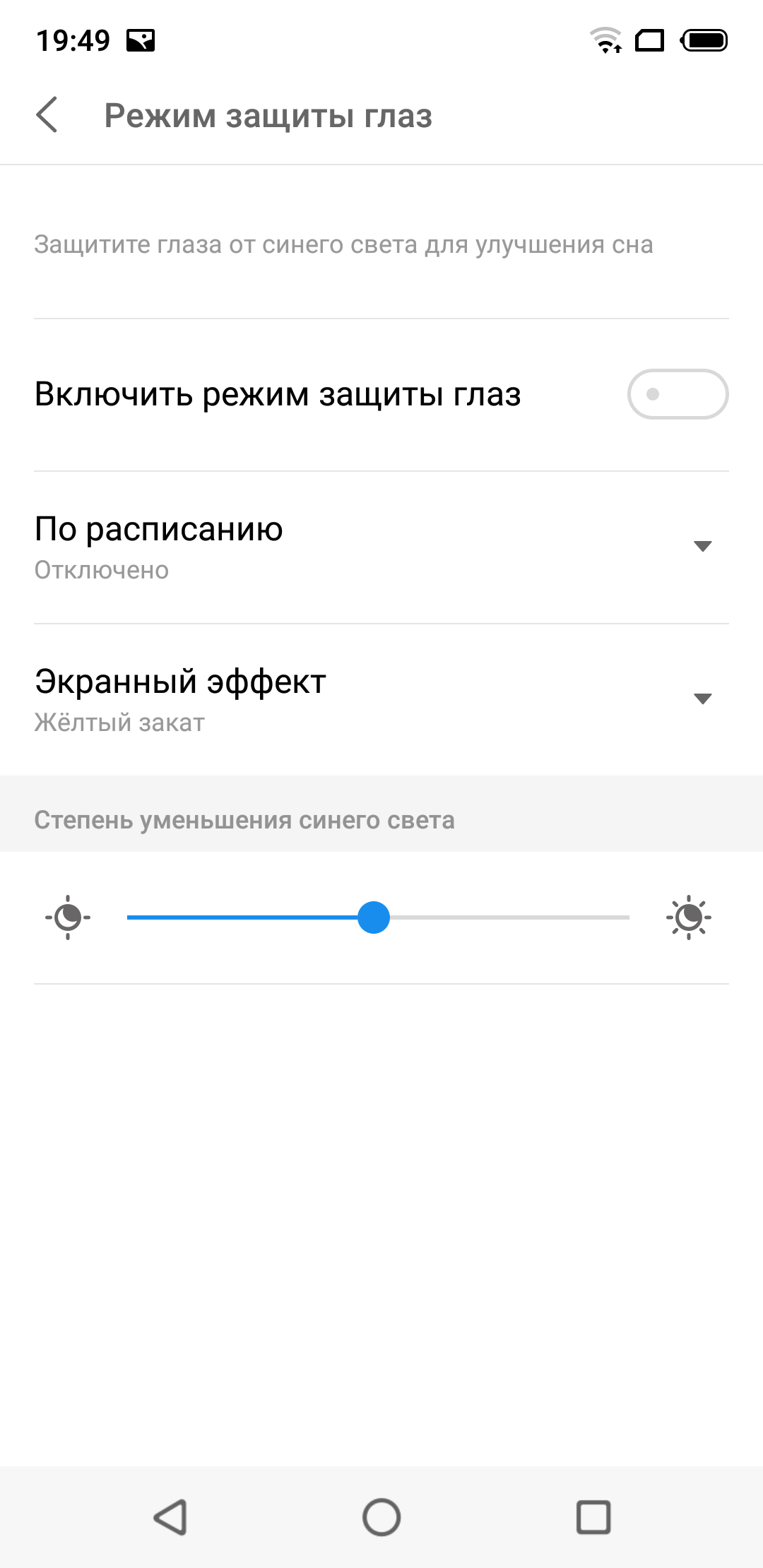Open recent apps from the navigation bar
763x1568 pixels.
[x=593, y=1516]
